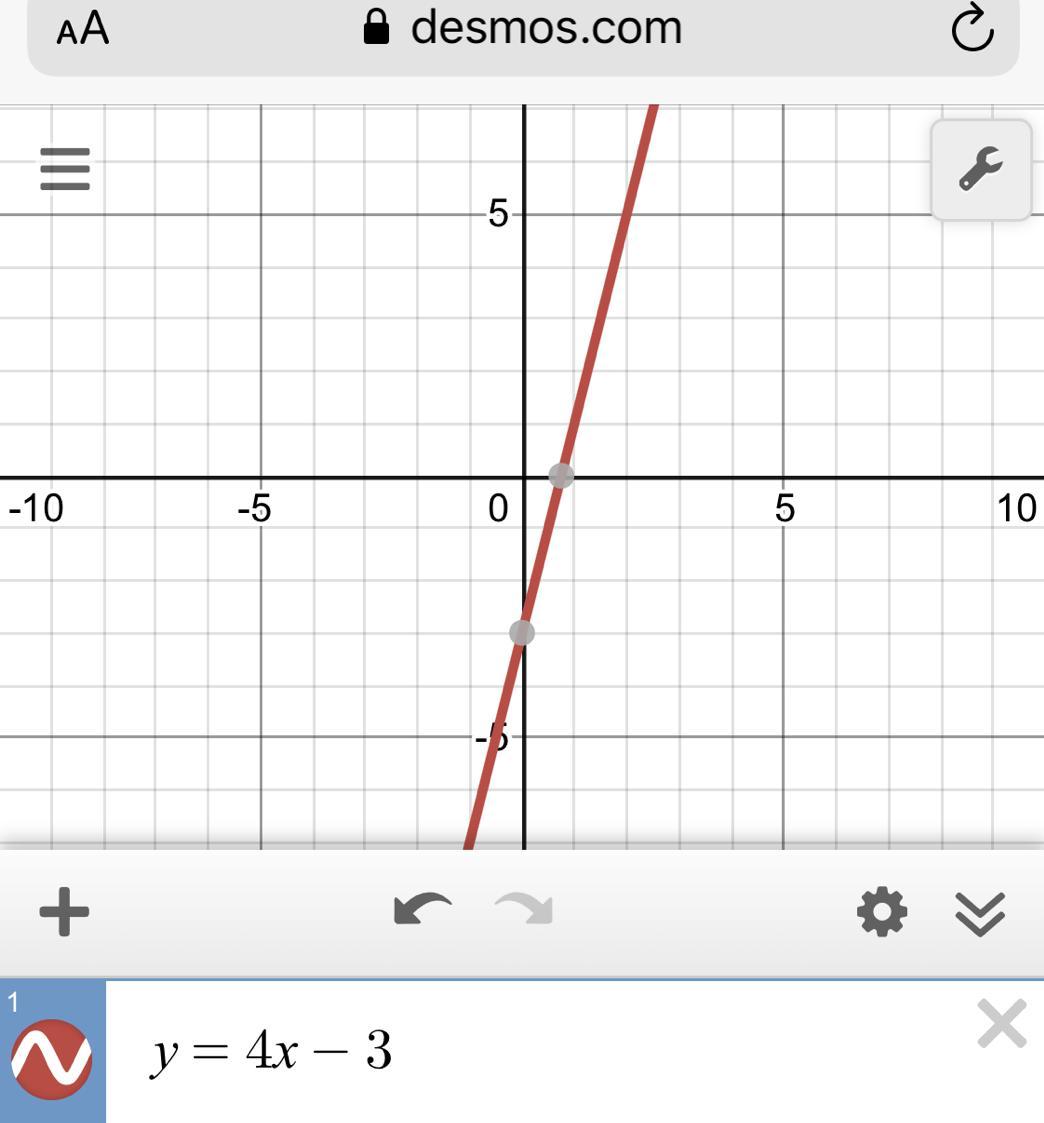Open graph settings wrench
Viewport: 1044px width, 1123px height.
click(x=980, y=169)
